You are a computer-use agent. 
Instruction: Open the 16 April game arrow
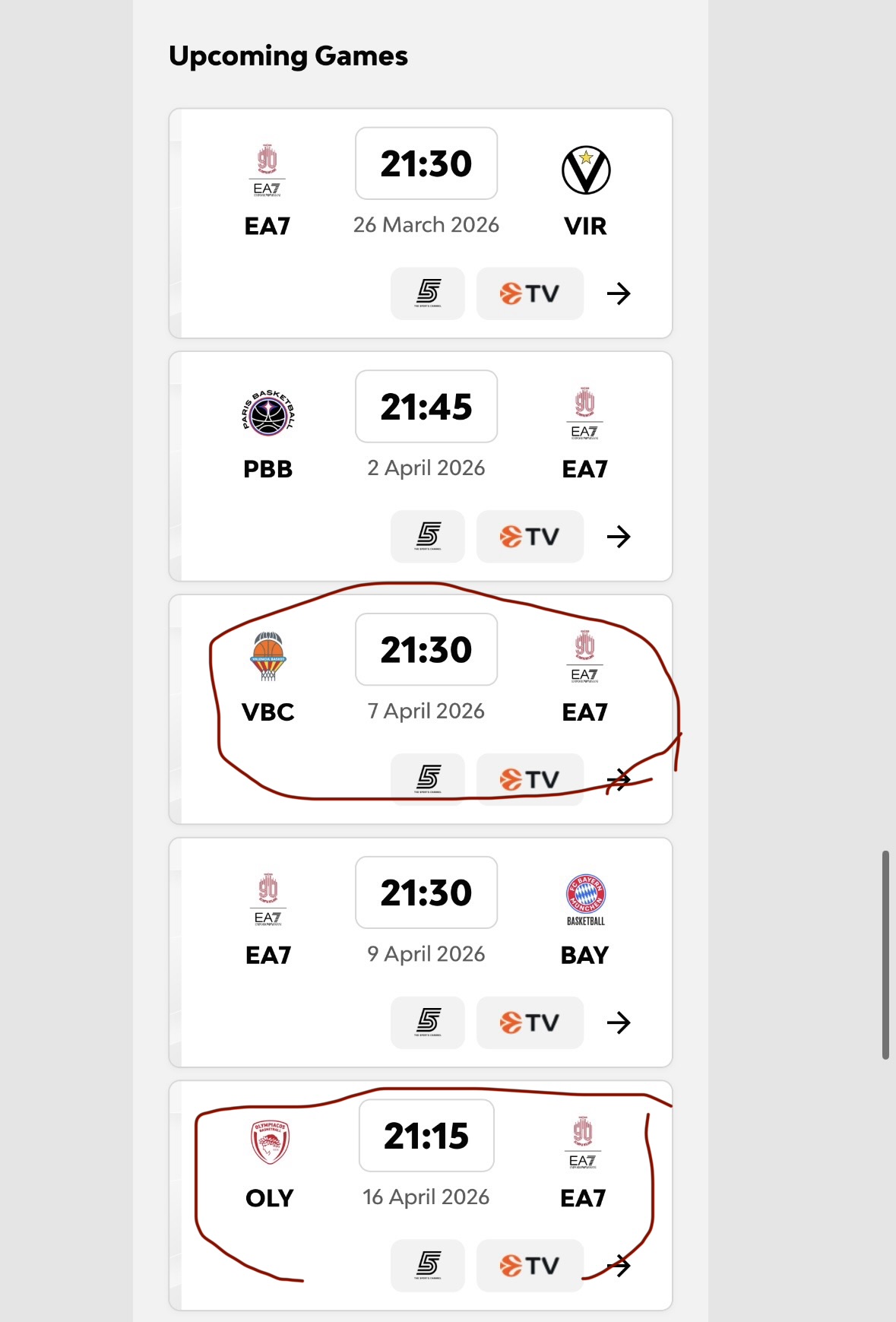619,1266
